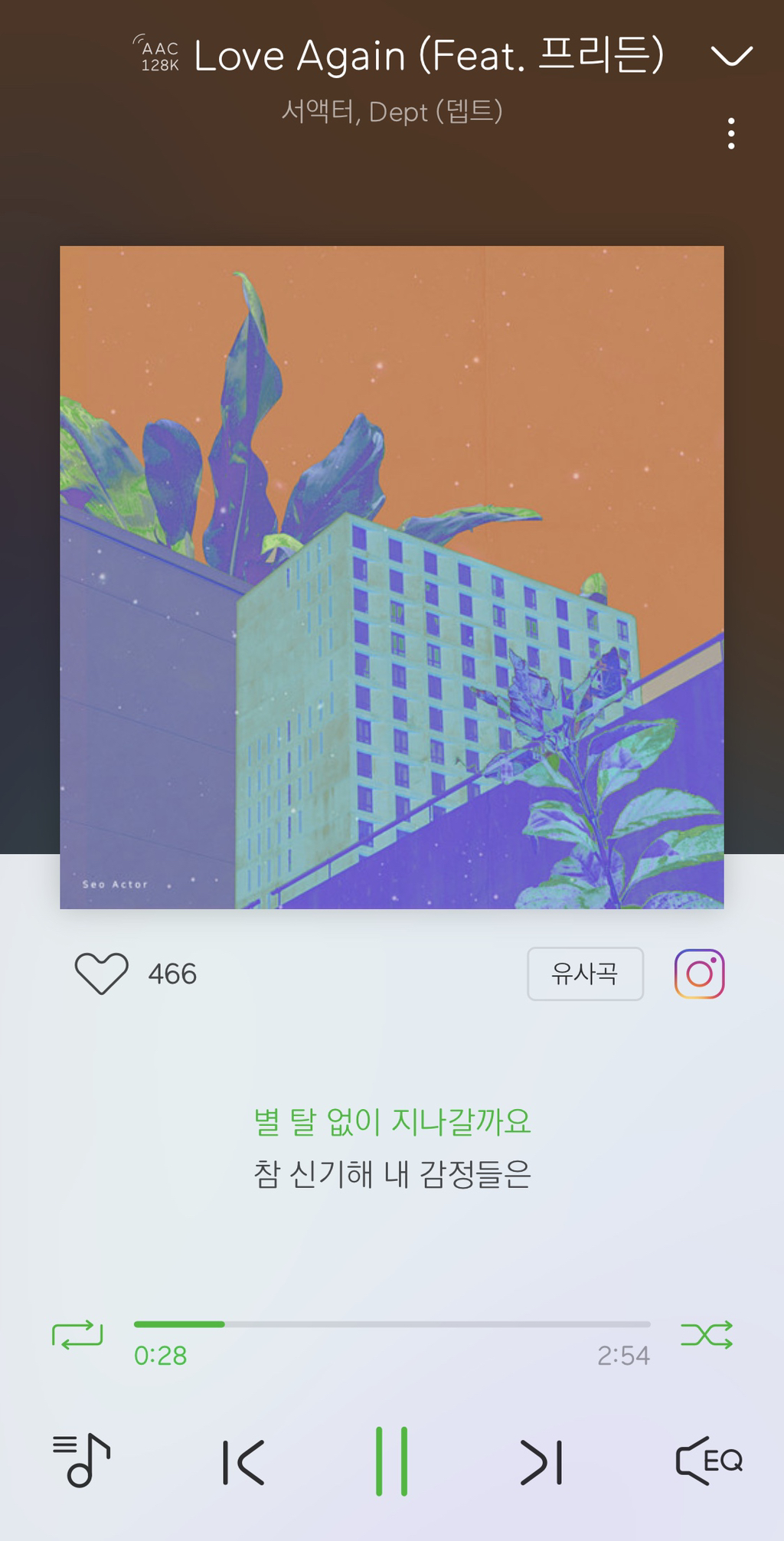Open the artist info for 서액터, Dept
This screenshot has height=1541, width=784.
coord(392,112)
